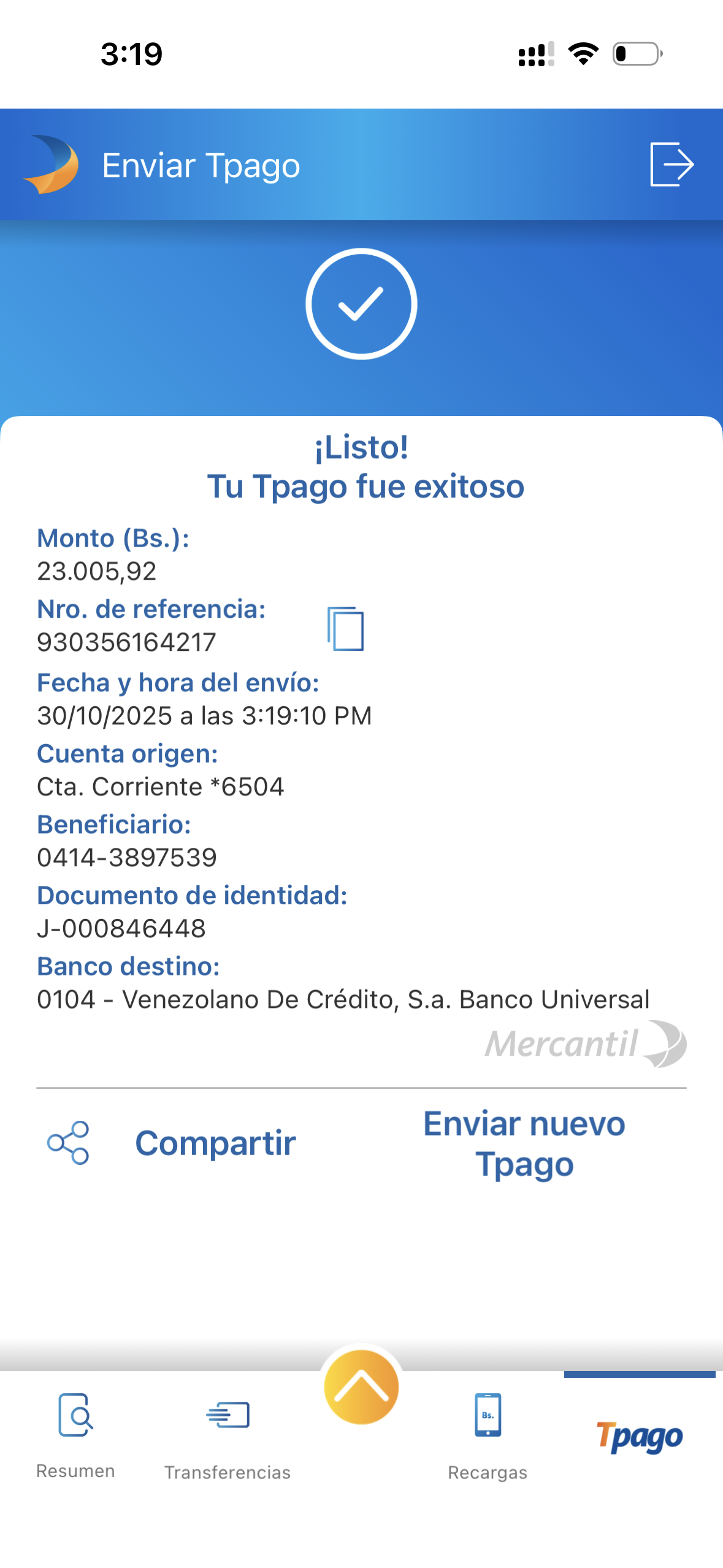Copy the reference number

pos(346,628)
